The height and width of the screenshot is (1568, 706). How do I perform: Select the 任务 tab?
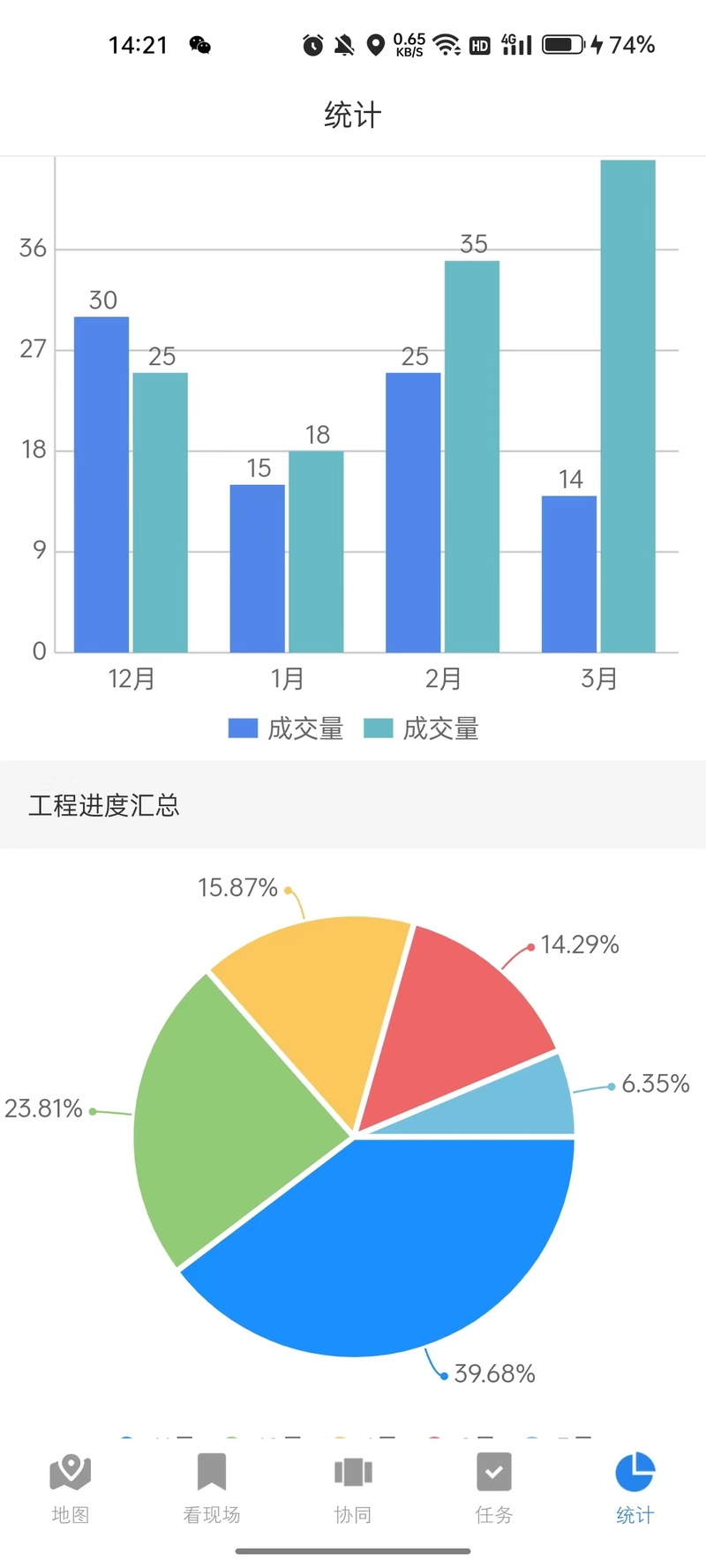tap(494, 1489)
